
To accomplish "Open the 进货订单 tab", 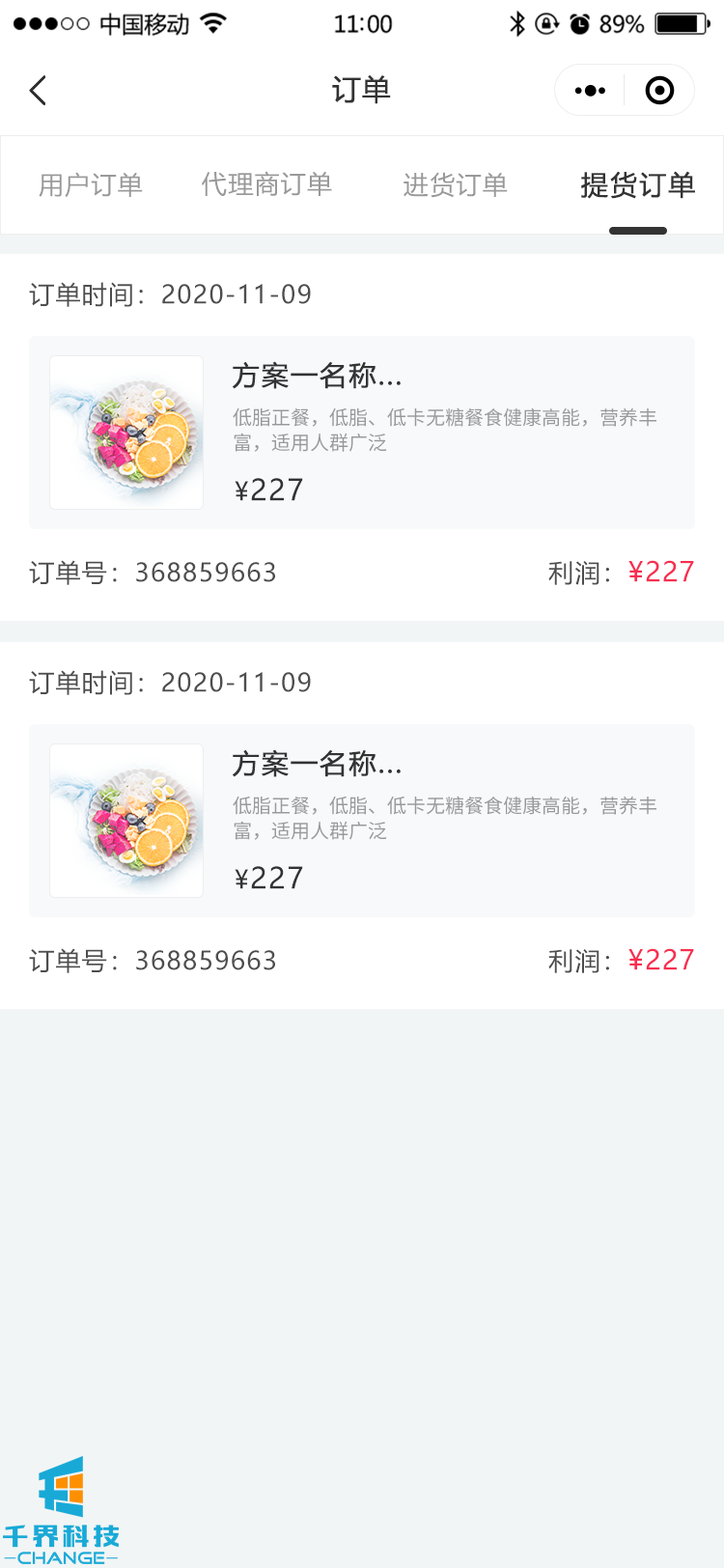I will pos(455,184).
